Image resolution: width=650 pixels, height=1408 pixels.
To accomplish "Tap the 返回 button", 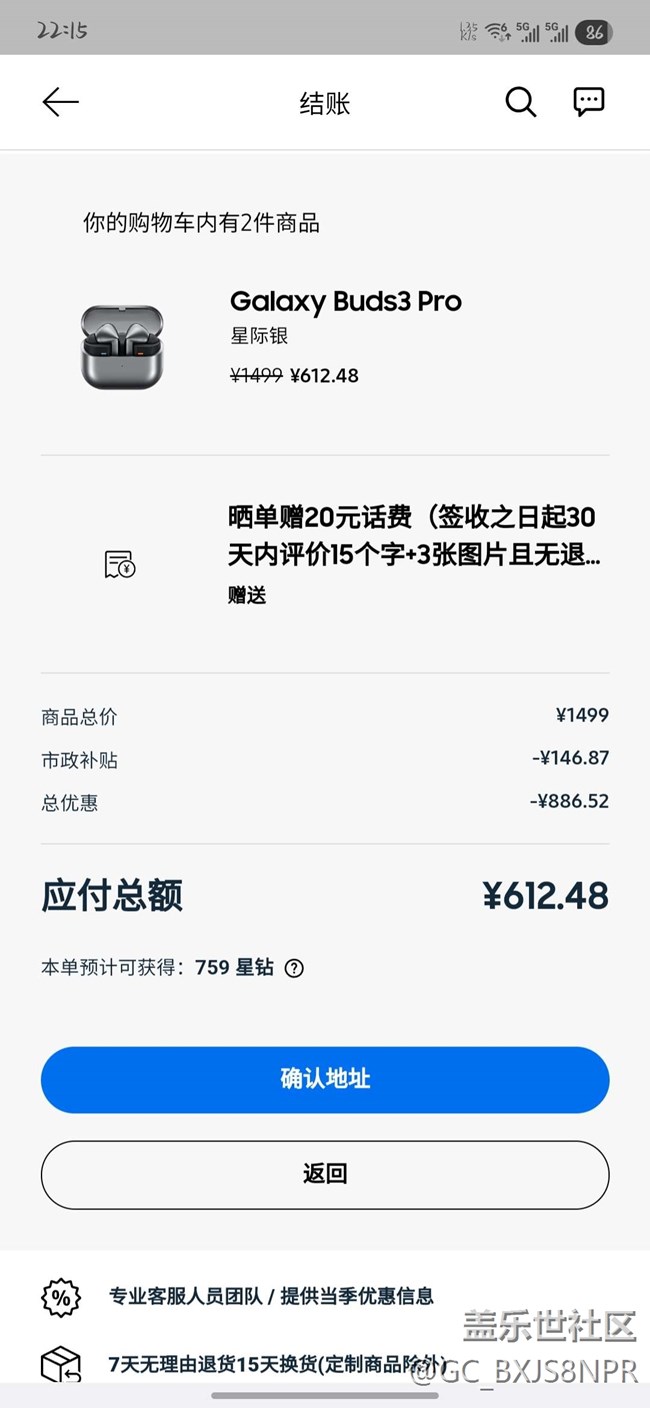I will click(x=325, y=1174).
